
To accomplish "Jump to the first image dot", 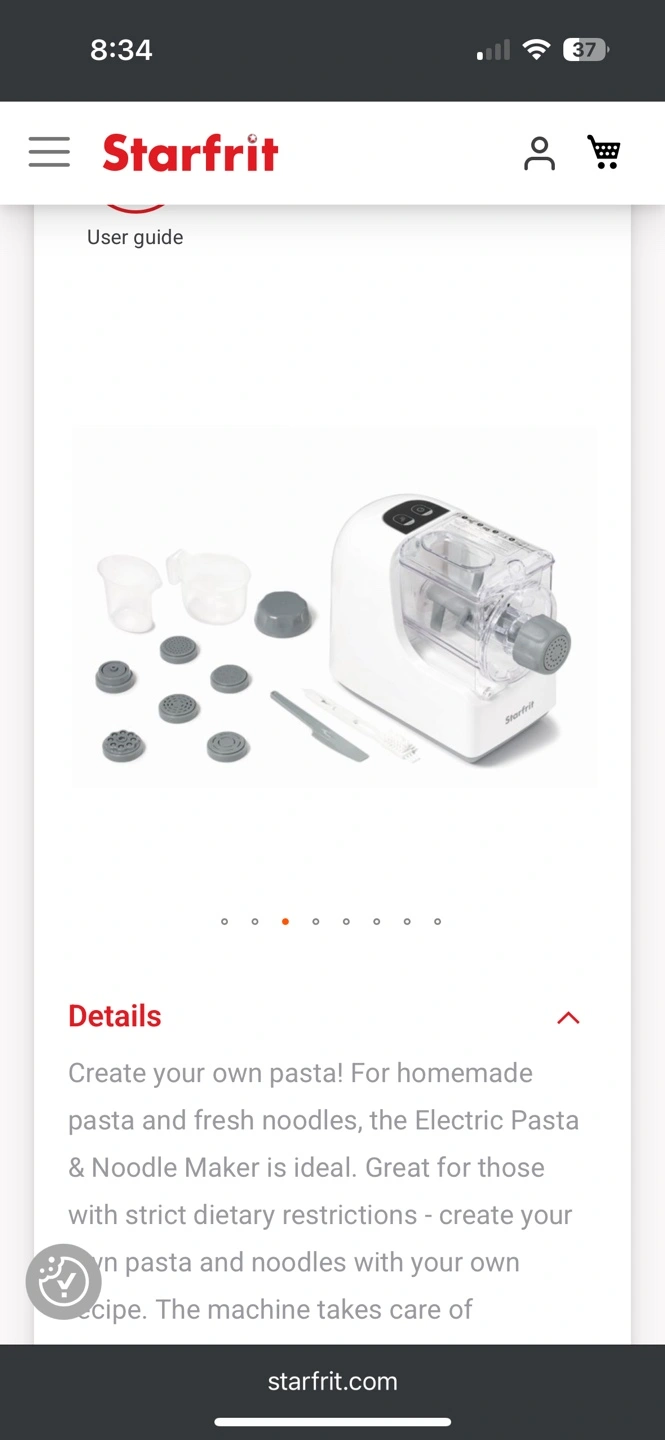I will [x=225, y=921].
